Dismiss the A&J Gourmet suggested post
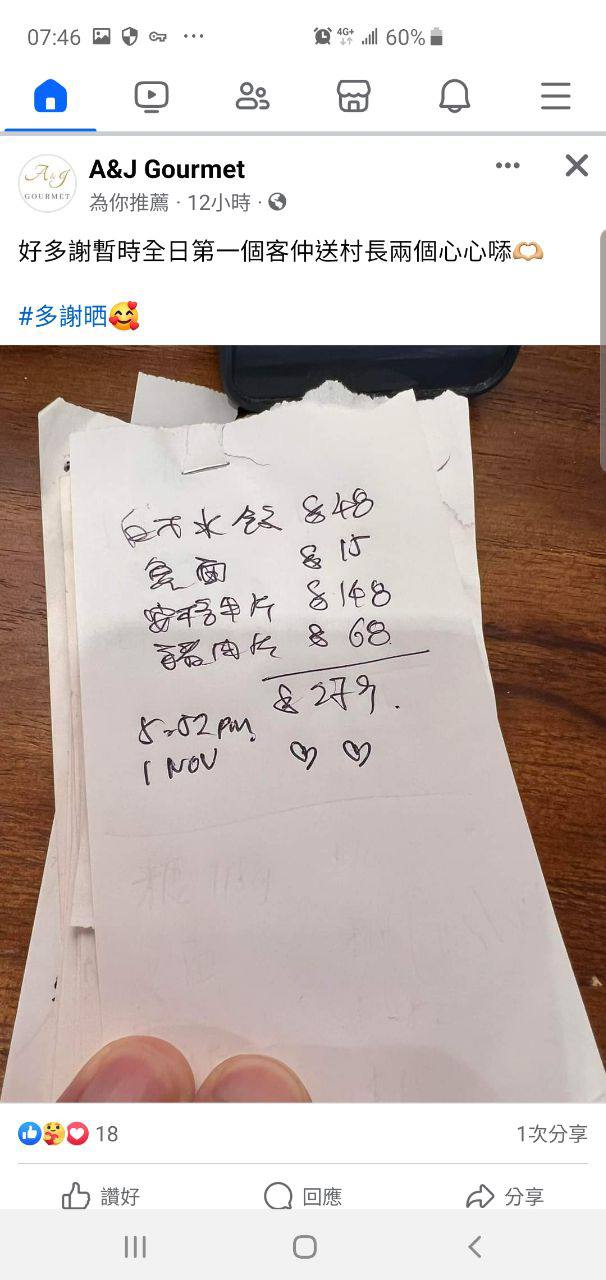The image size is (606, 1280). coord(576,166)
